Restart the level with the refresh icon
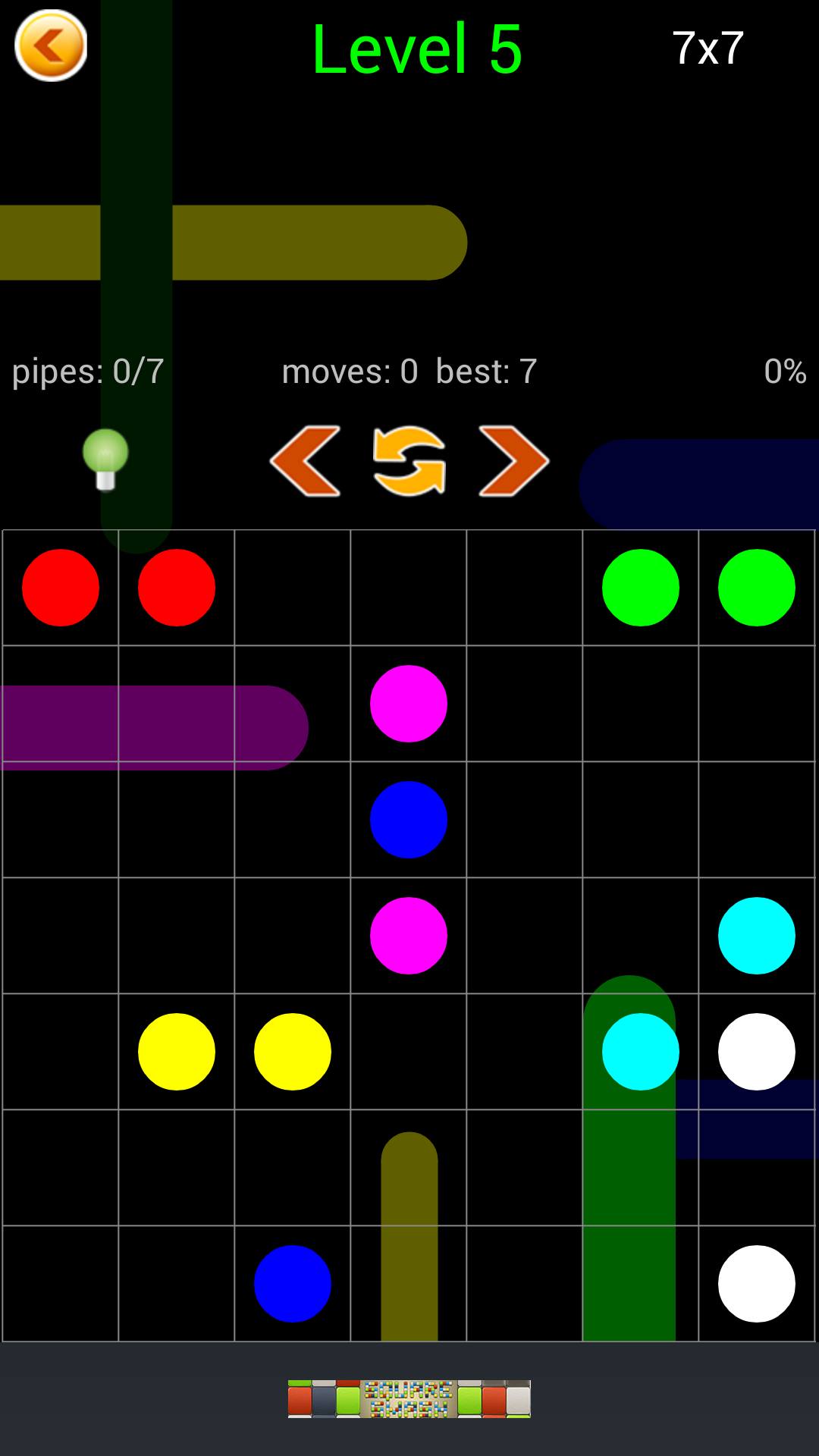The height and width of the screenshot is (1456, 819). click(409, 461)
